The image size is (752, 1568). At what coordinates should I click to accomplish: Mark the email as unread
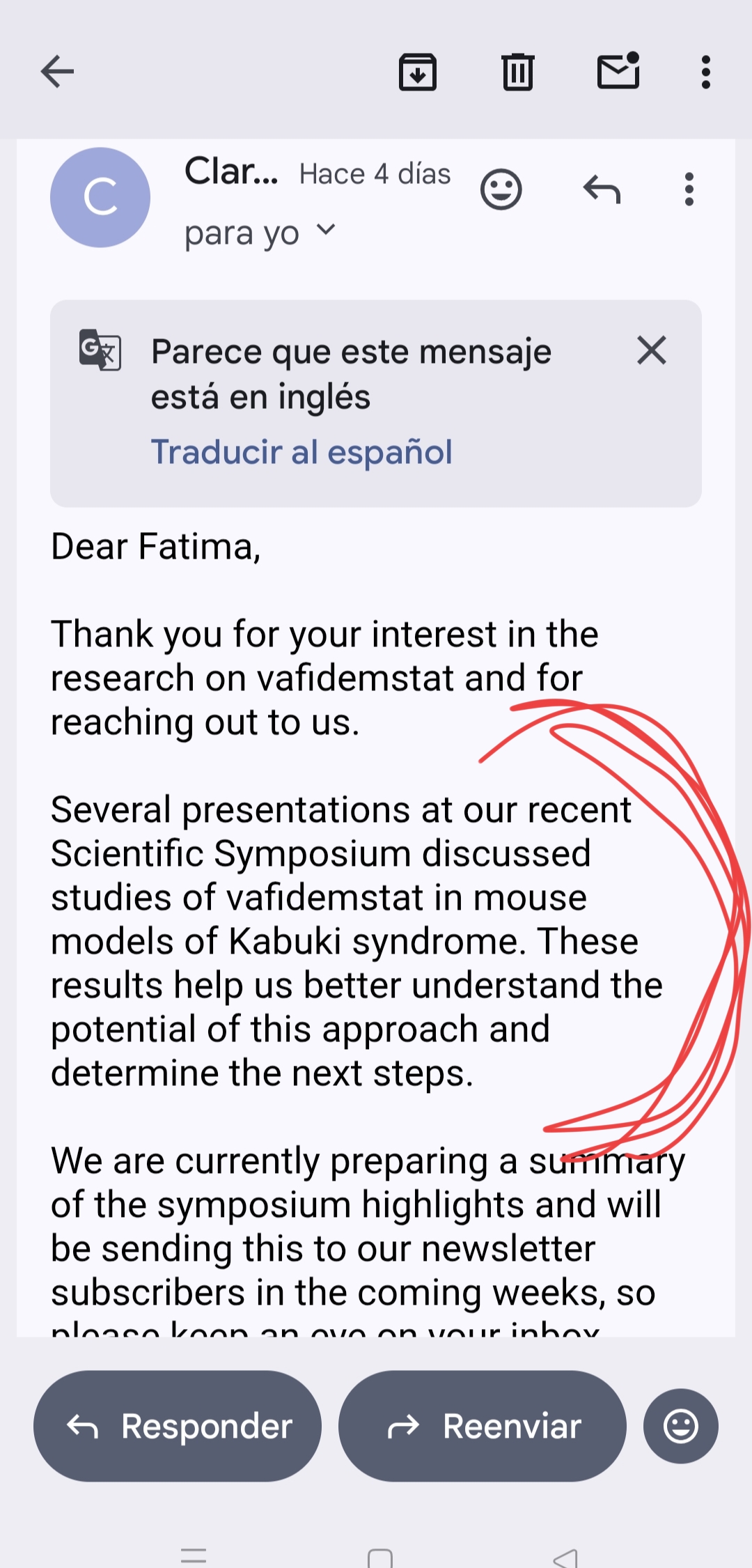tap(618, 72)
